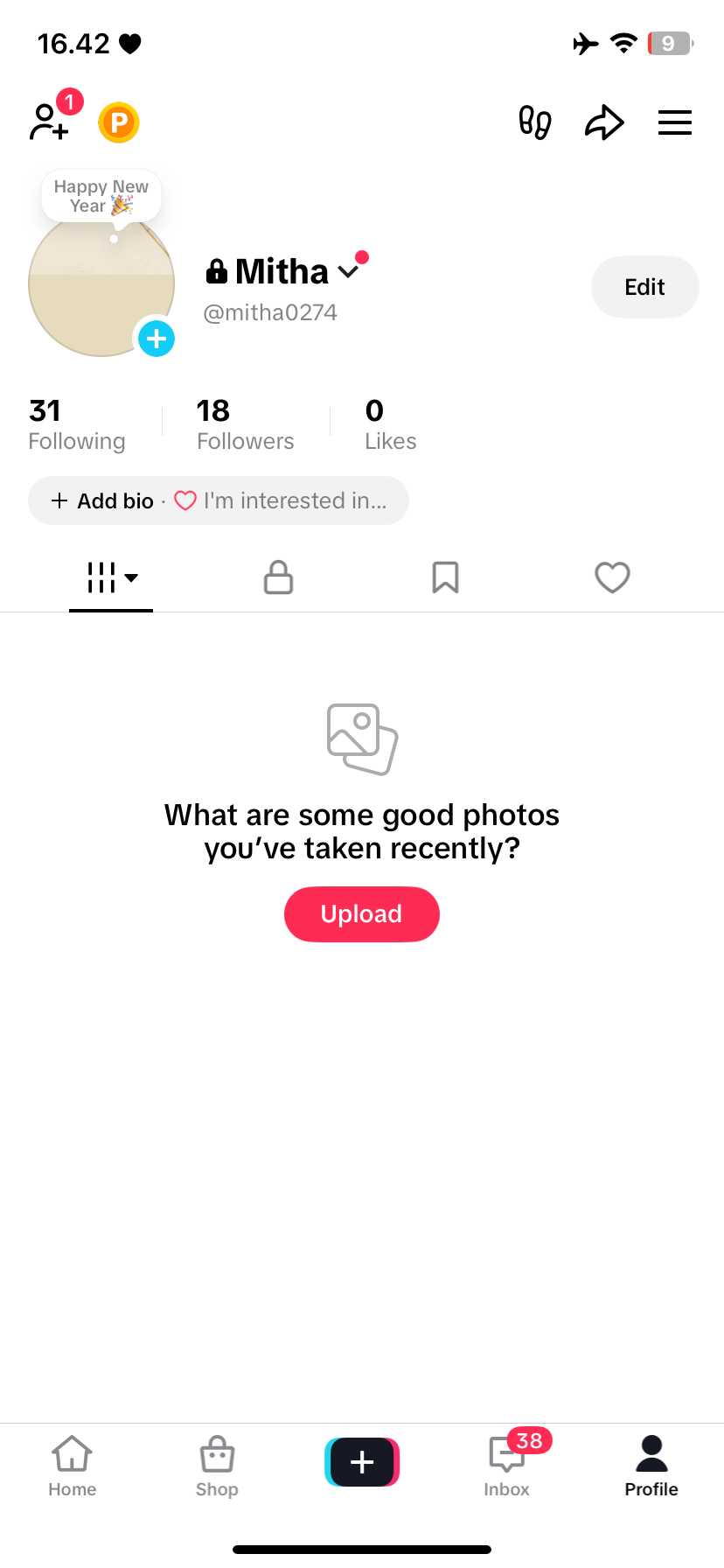Switch to the private lock tab
This screenshot has height=1568, width=724.
coord(278,577)
